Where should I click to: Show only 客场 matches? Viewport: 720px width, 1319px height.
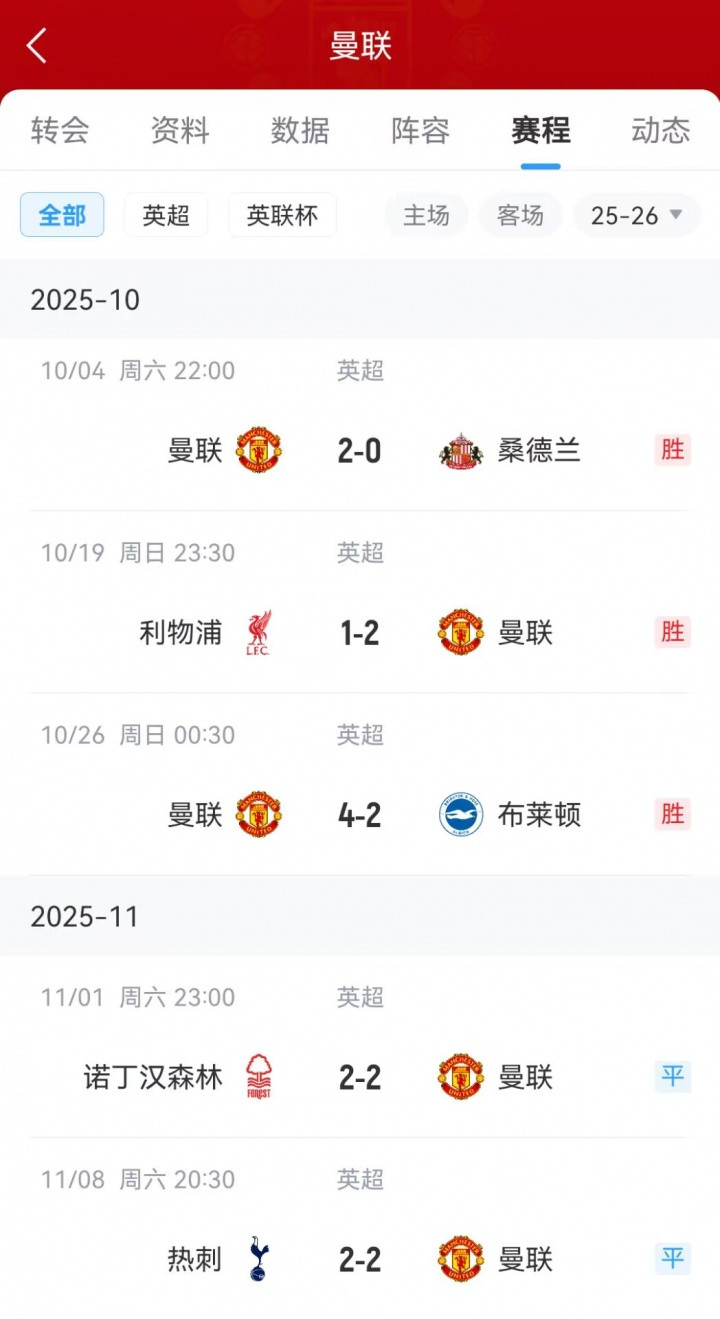(x=520, y=215)
